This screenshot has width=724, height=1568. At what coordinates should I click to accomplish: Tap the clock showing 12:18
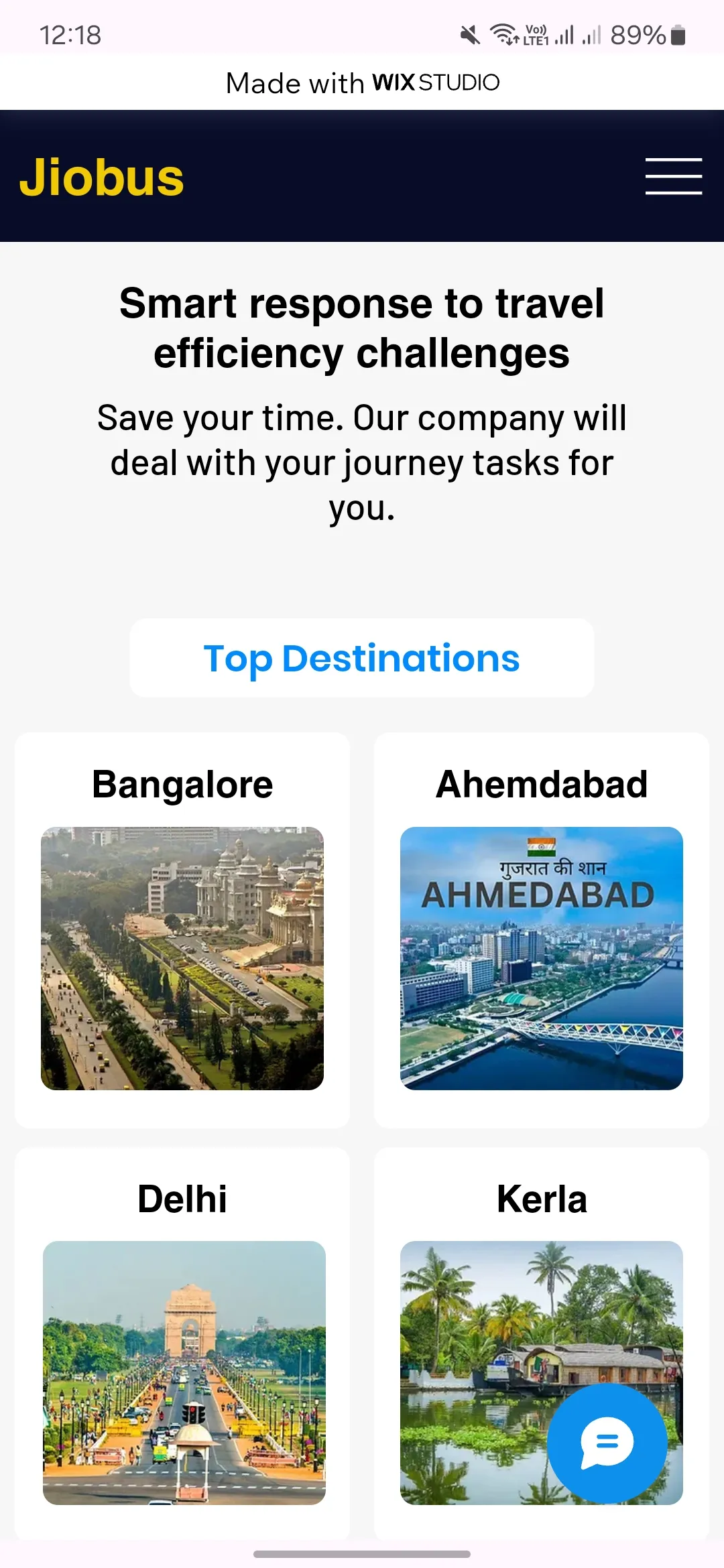coord(70,34)
